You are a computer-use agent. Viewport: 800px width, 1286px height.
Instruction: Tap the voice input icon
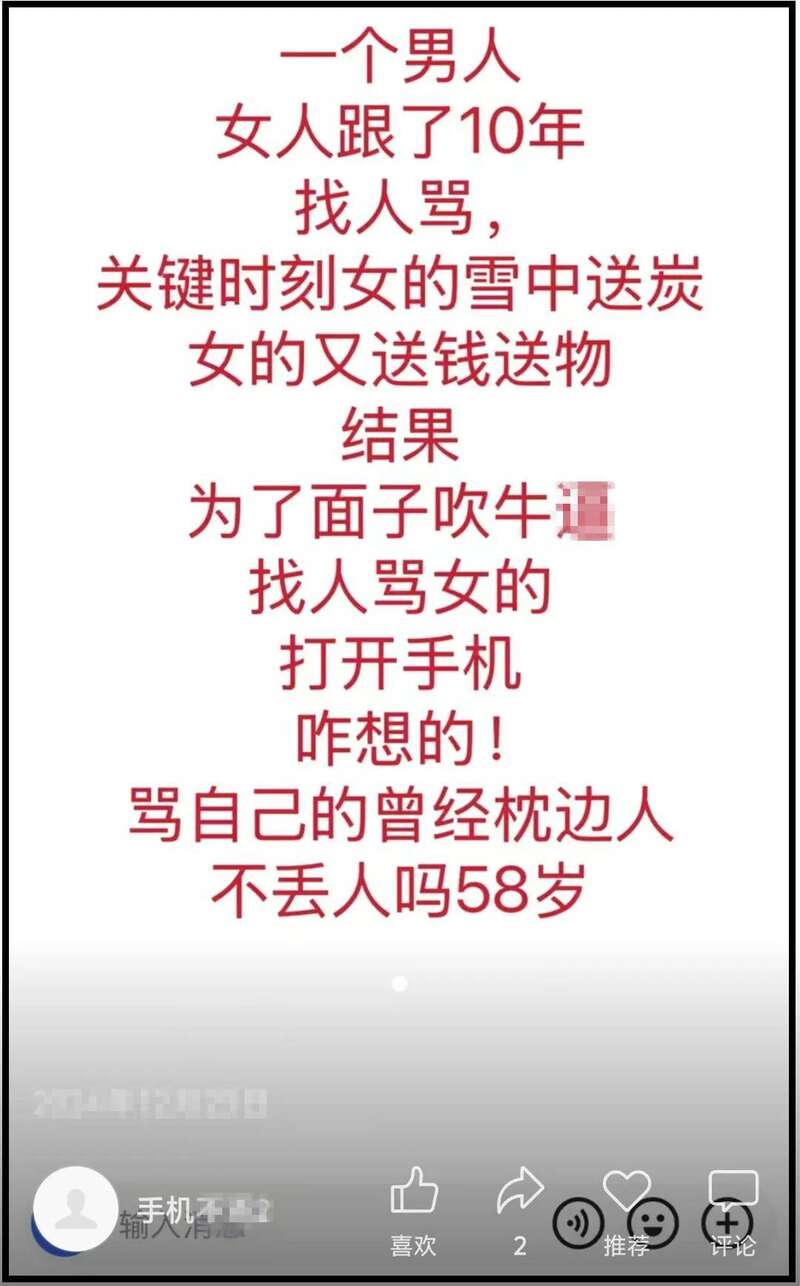pos(577,1223)
